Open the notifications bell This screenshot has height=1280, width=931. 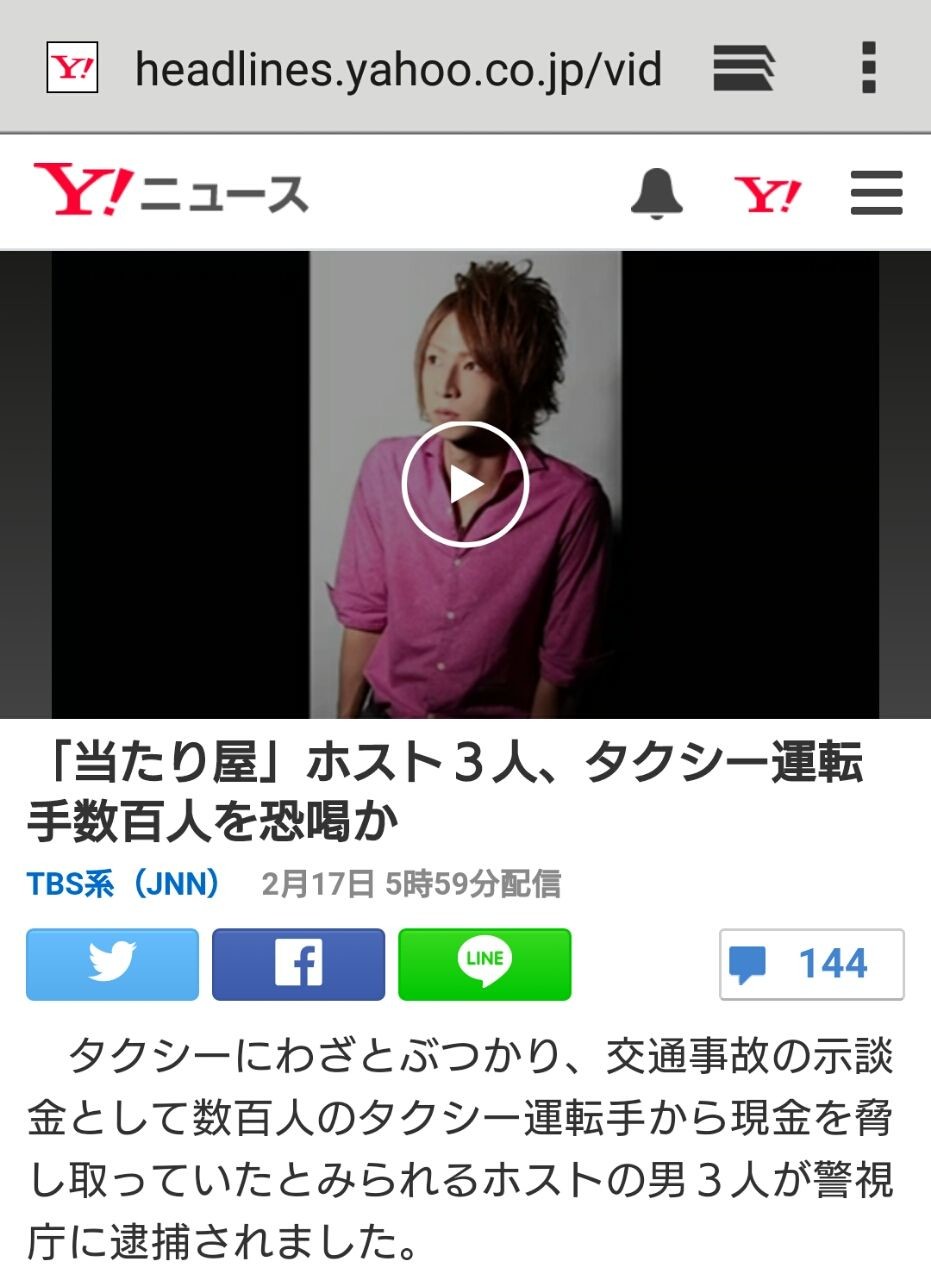pyautogui.click(x=657, y=193)
